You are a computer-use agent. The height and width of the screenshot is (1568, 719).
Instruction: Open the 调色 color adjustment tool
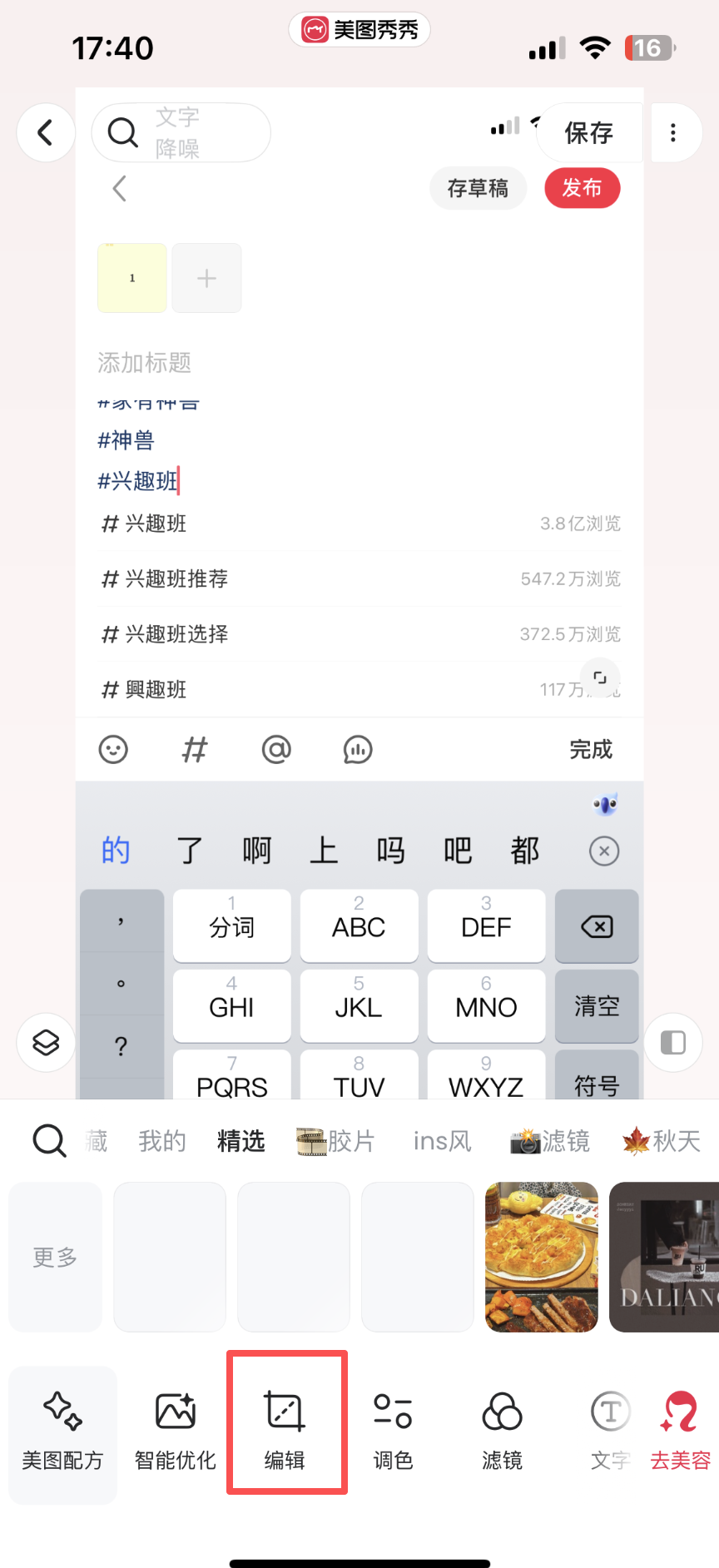tap(394, 1434)
